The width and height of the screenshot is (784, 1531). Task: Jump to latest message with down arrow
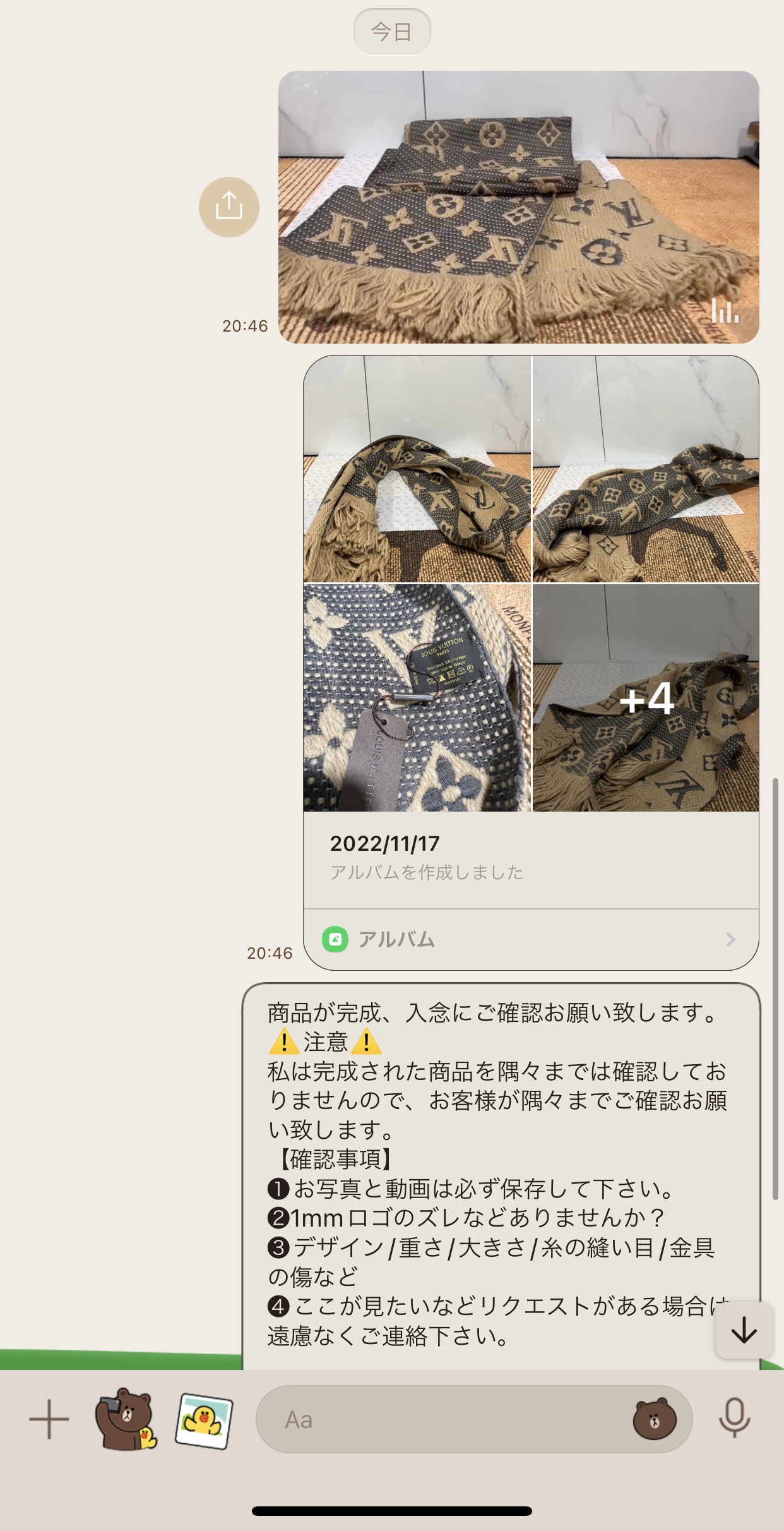tap(744, 1330)
